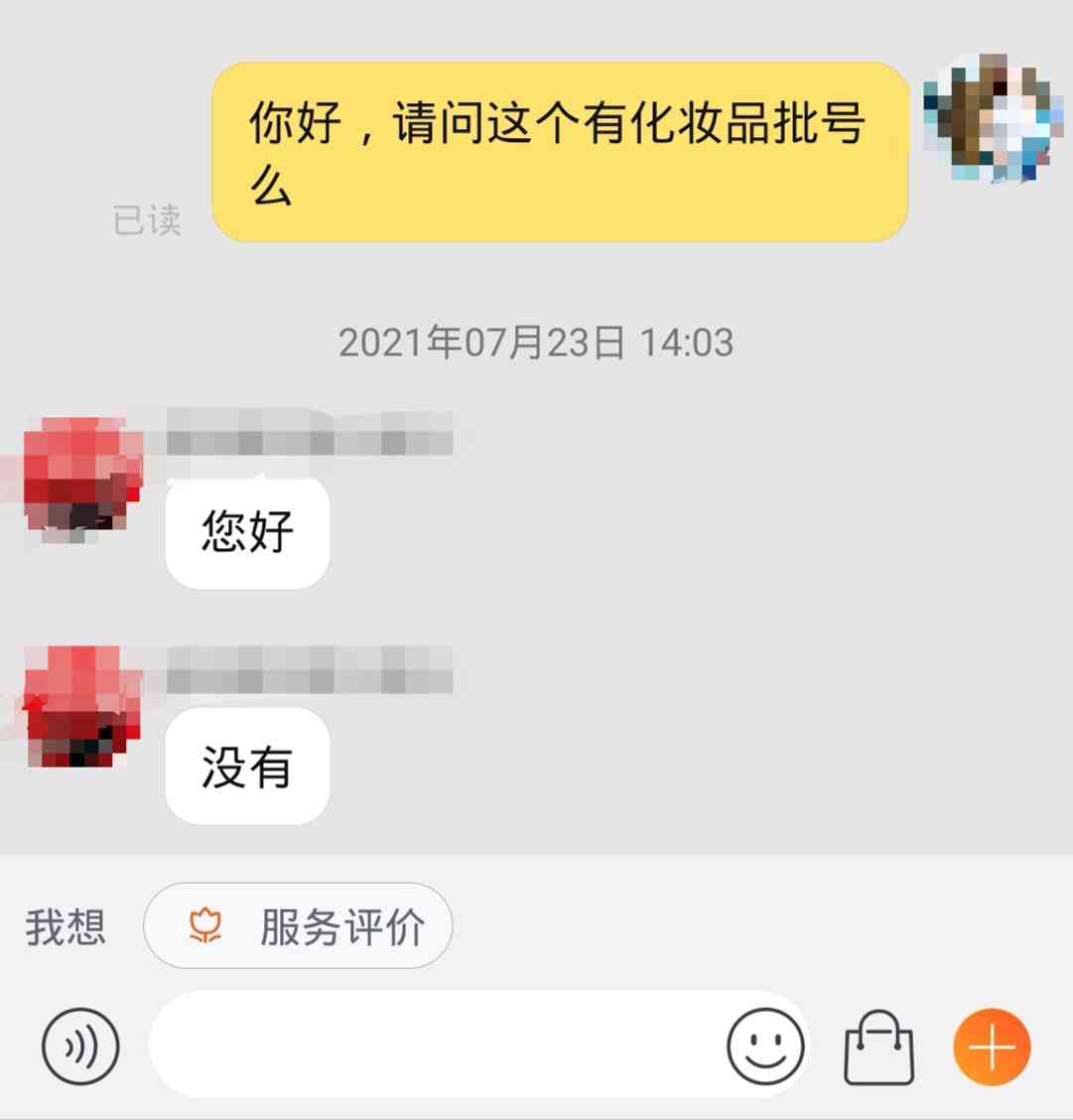The width and height of the screenshot is (1073, 1120).
Task: Expand the emoji panel from the input bar
Action: pos(764,1046)
